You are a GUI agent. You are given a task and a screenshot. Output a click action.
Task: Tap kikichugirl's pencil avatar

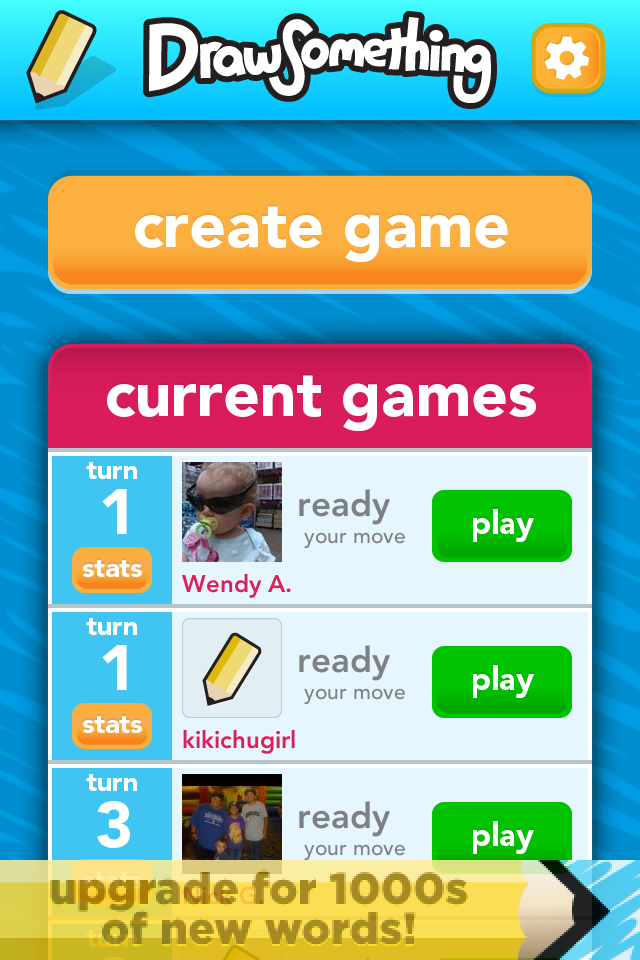click(232, 668)
